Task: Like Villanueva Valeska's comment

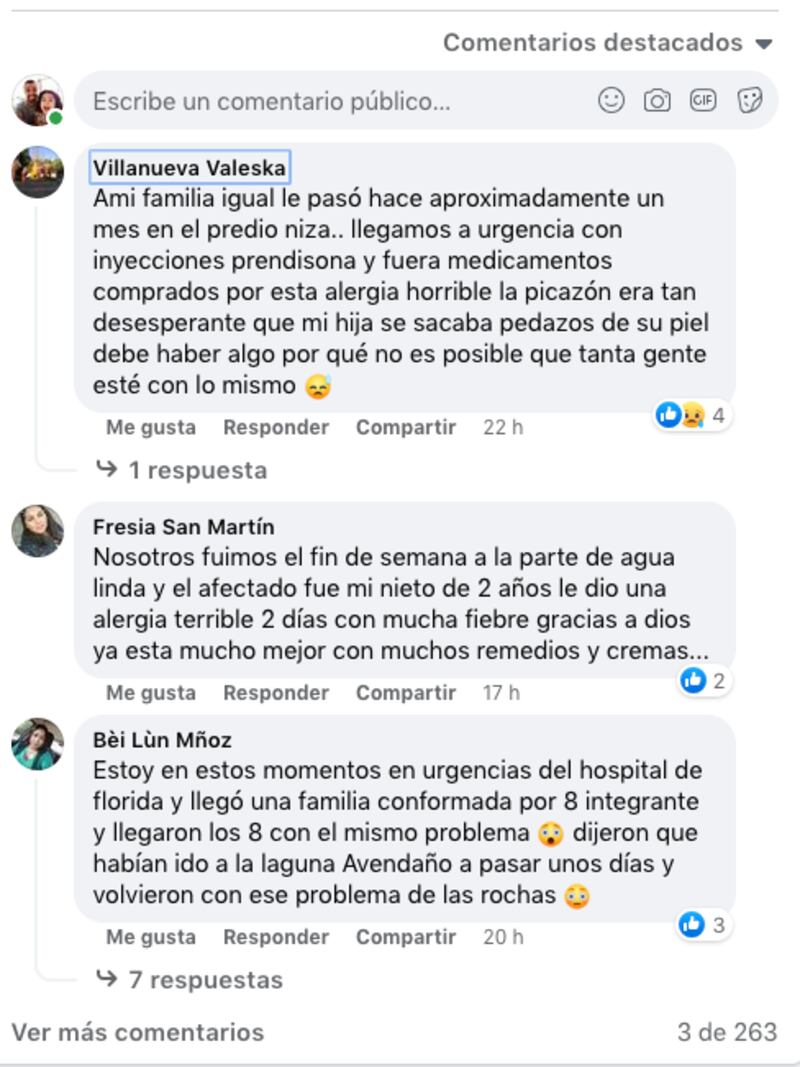Action: [x=151, y=427]
